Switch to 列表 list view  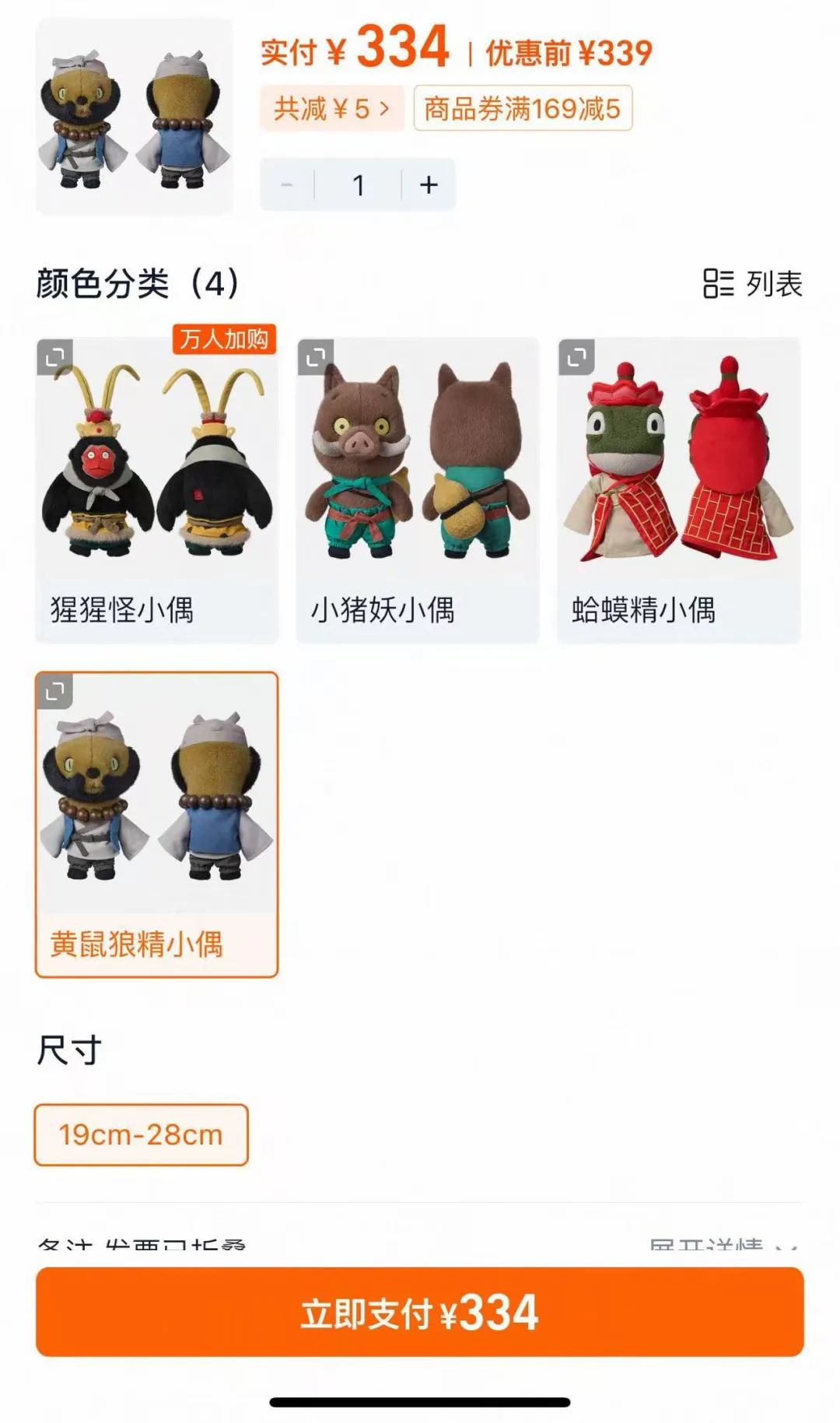[752, 284]
